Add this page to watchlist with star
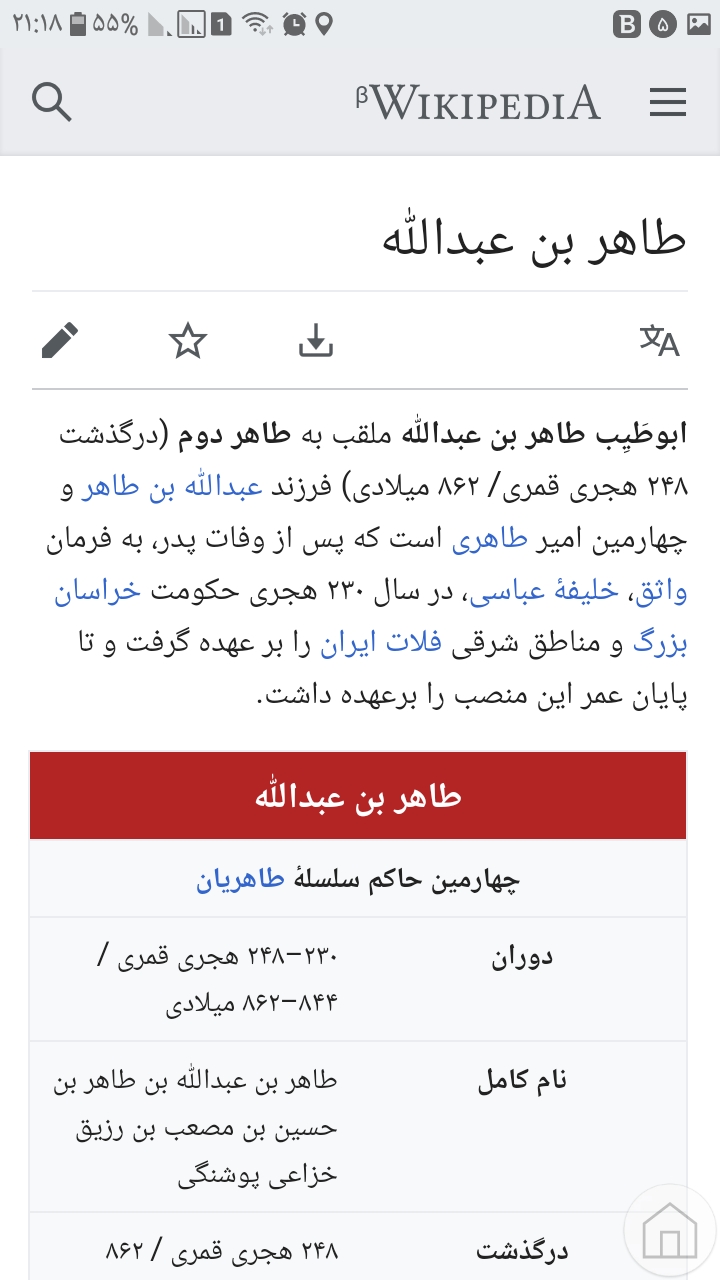This screenshot has height=1280, width=720. click(x=187, y=341)
